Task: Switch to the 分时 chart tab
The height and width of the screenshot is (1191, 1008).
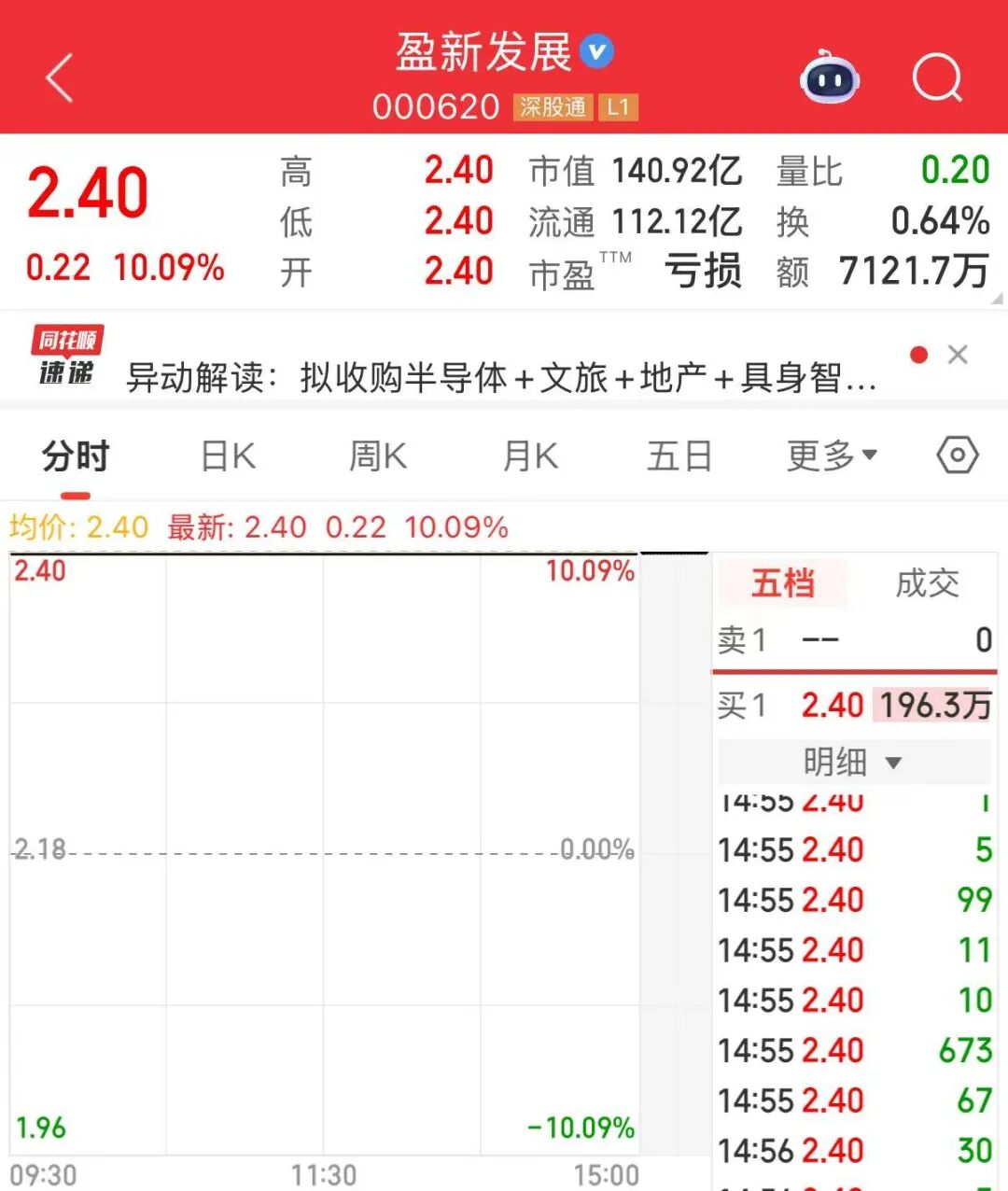Action: tap(76, 457)
